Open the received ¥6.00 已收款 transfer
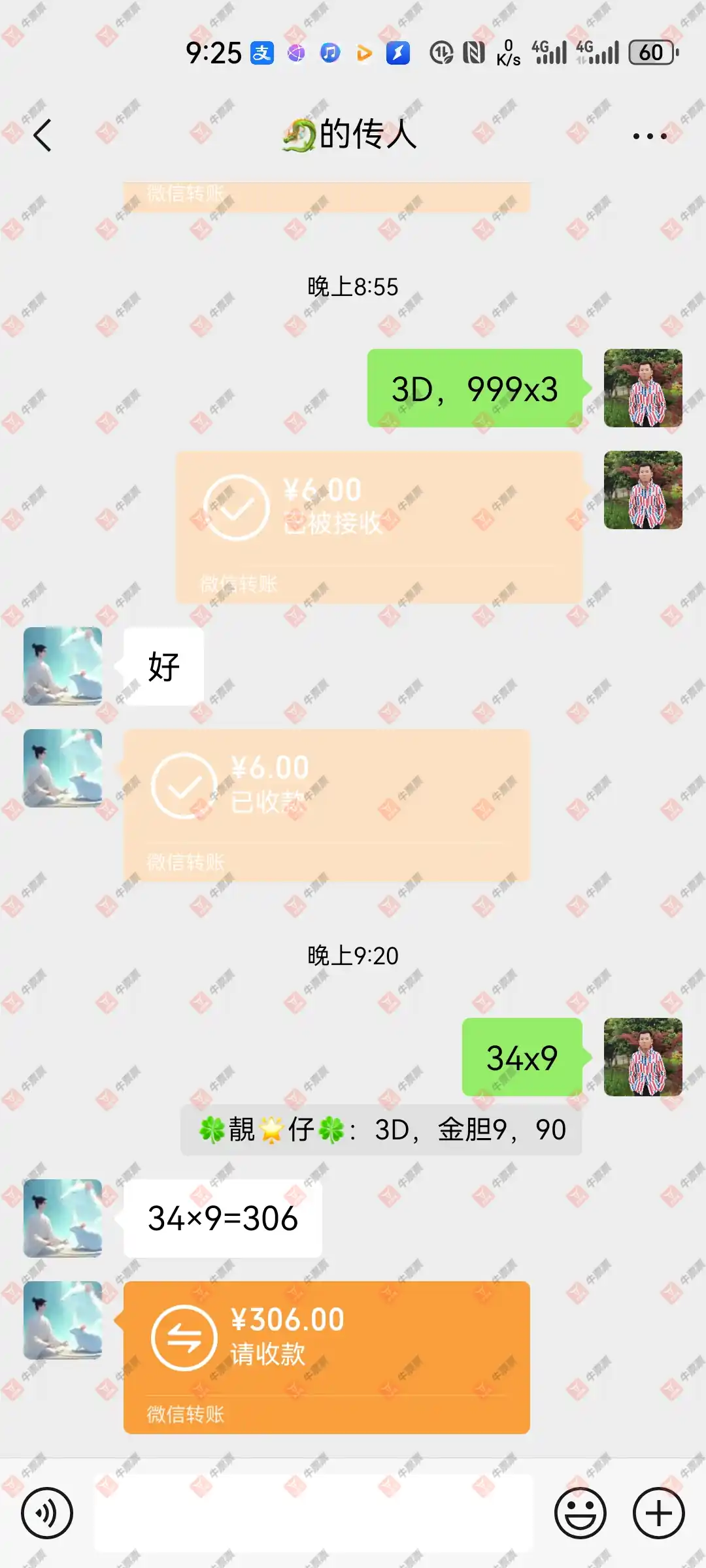The image size is (706, 1568). [326, 805]
